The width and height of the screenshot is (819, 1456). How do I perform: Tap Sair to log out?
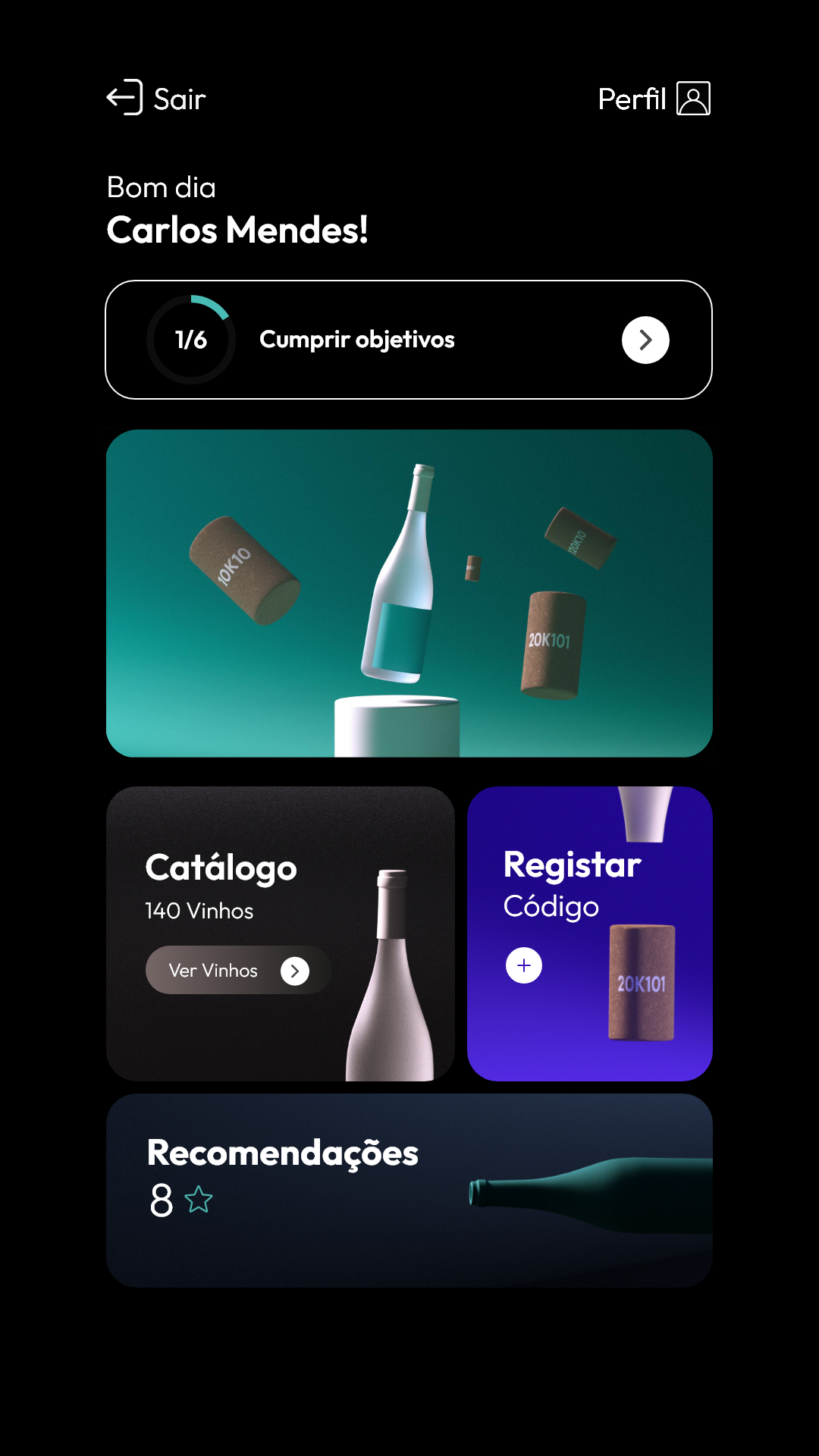[x=157, y=99]
